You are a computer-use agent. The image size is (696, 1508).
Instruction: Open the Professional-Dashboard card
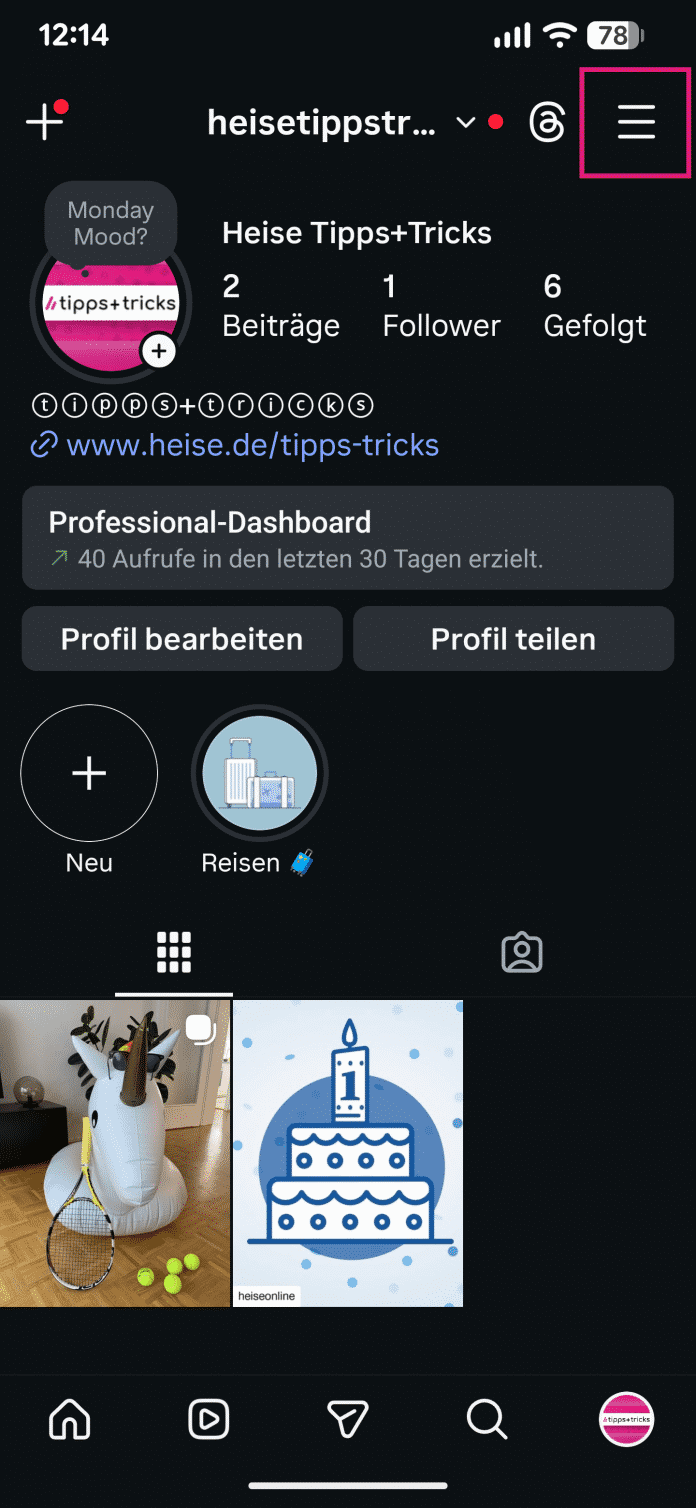click(347, 538)
